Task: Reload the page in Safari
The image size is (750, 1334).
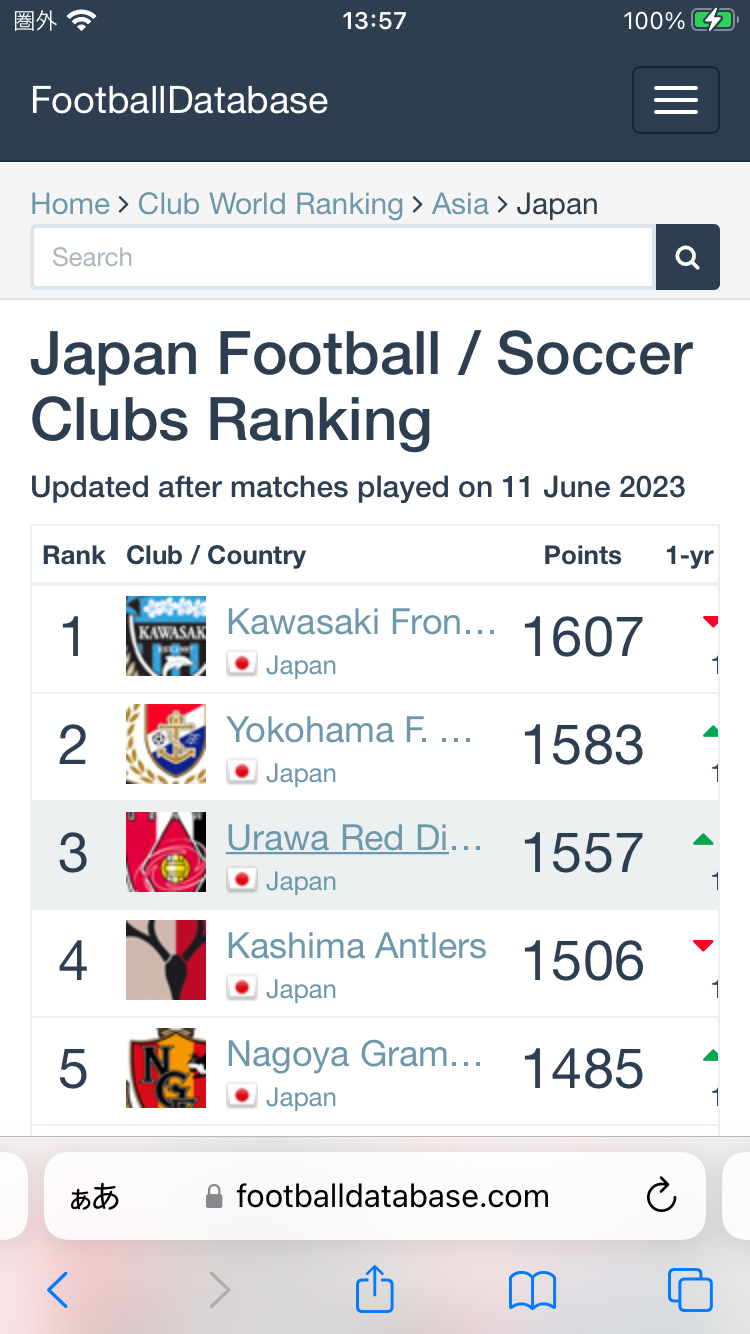Action: (x=661, y=1196)
